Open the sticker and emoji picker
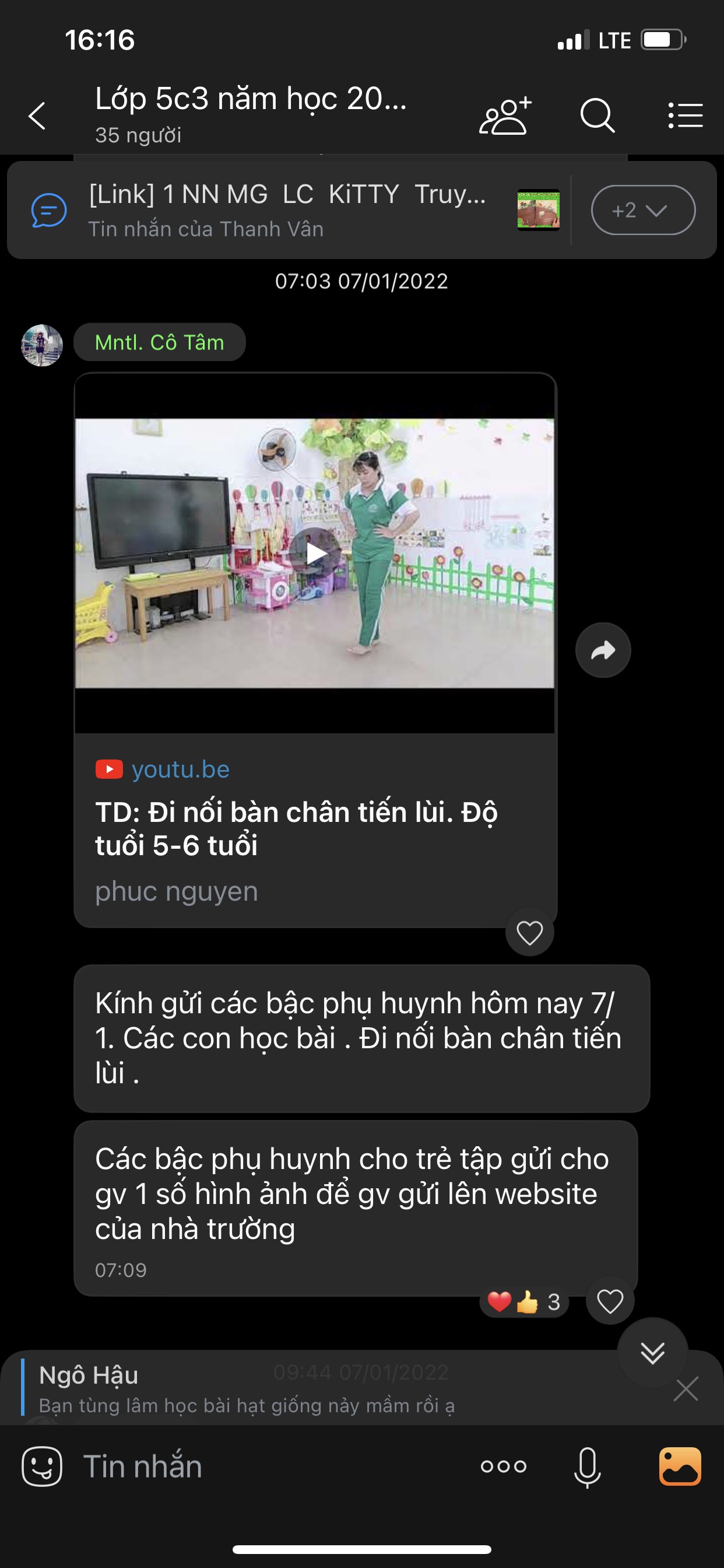 click(42, 1466)
